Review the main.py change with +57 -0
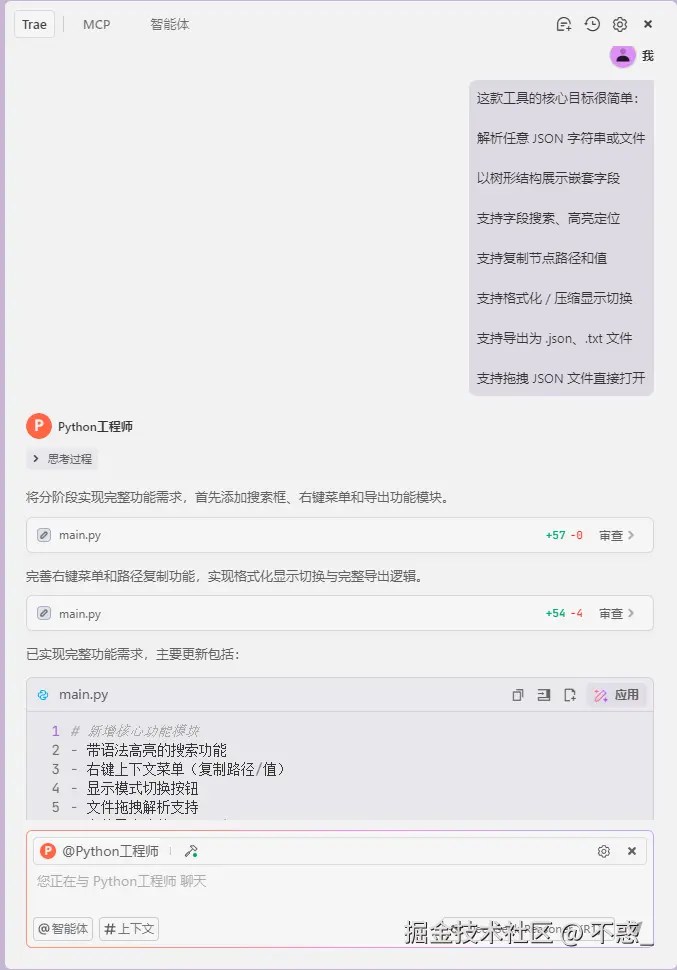677x970 pixels. click(616, 535)
